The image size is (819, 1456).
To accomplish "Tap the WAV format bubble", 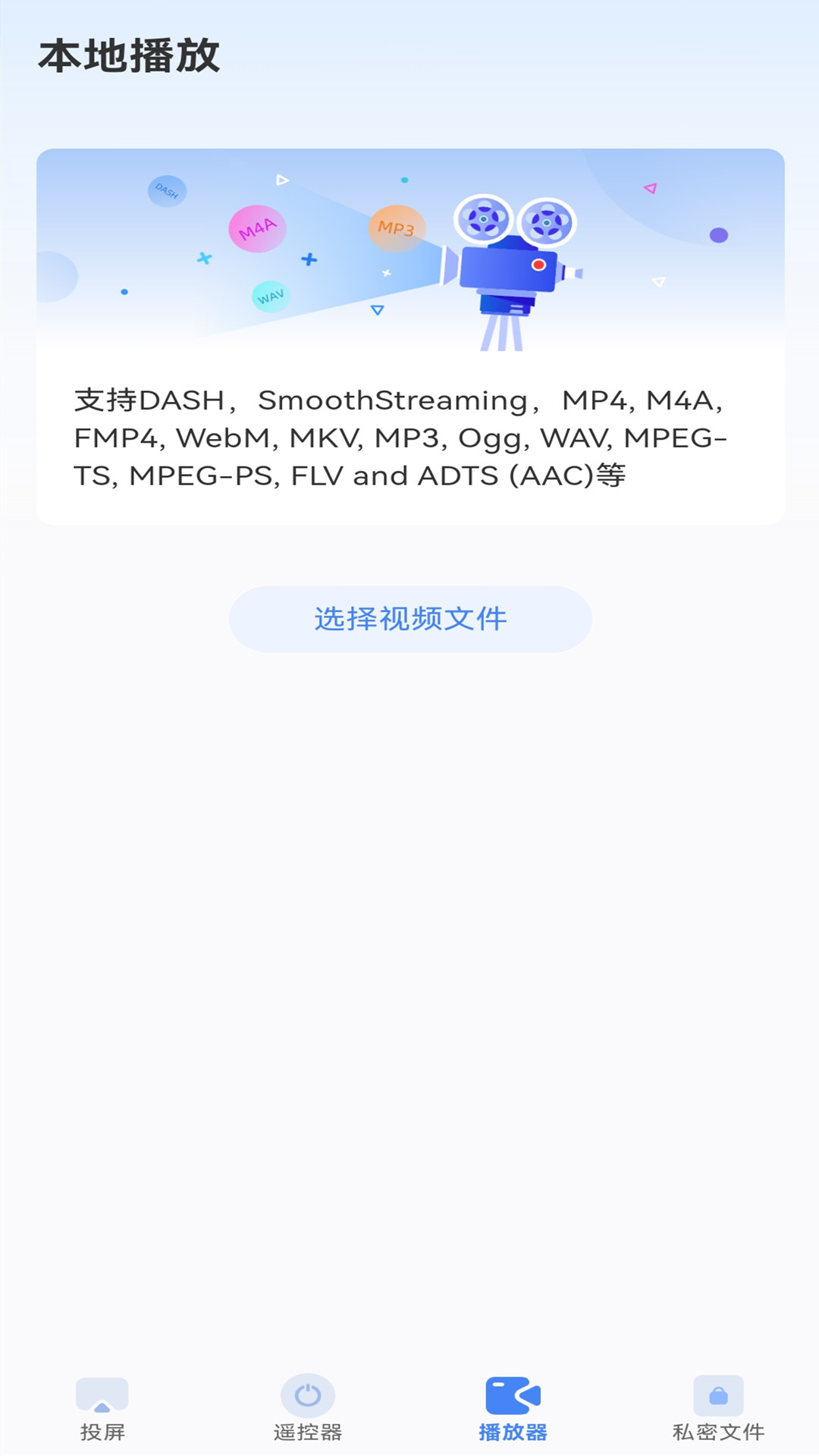I will (271, 295).
